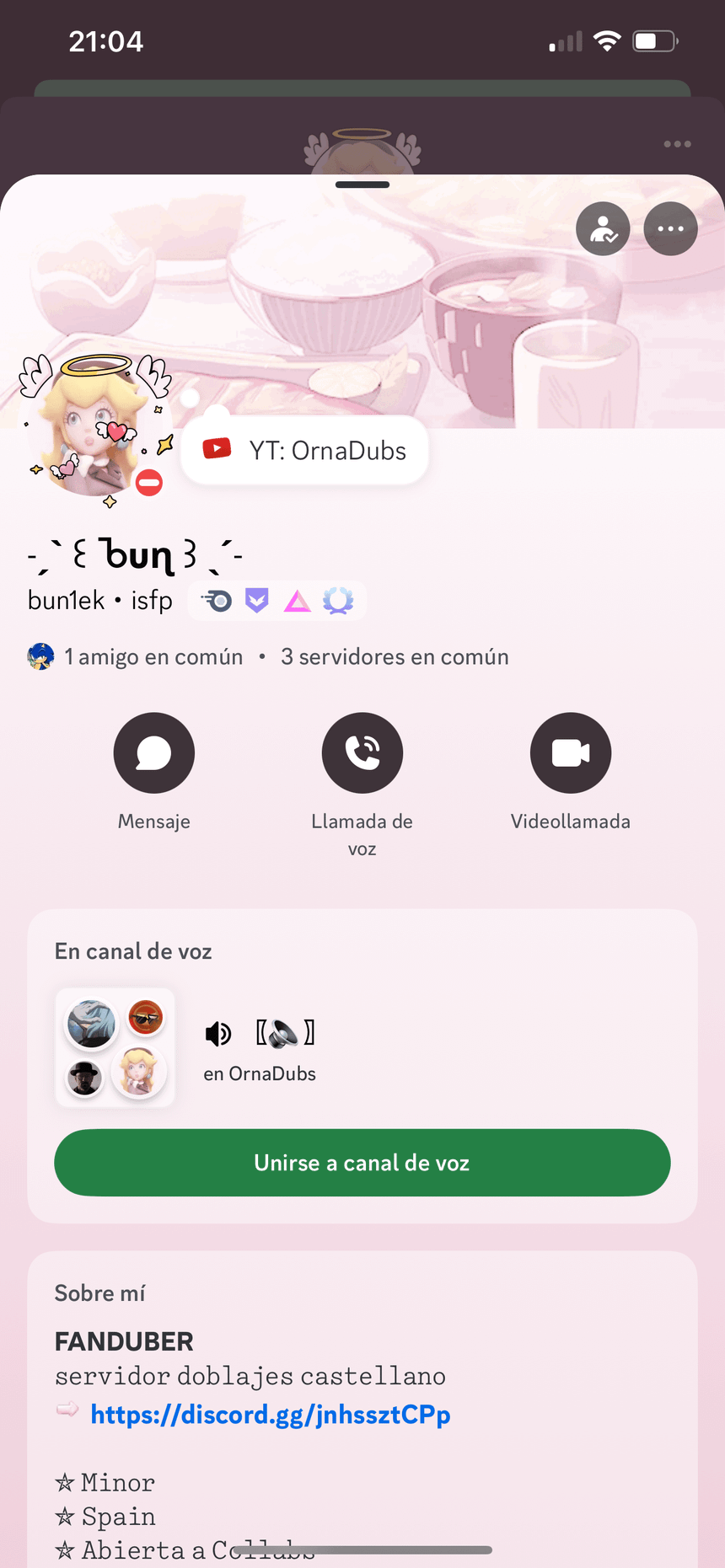Start a Videollamada with this user
Screen dimensions: 725x1568
571,753
